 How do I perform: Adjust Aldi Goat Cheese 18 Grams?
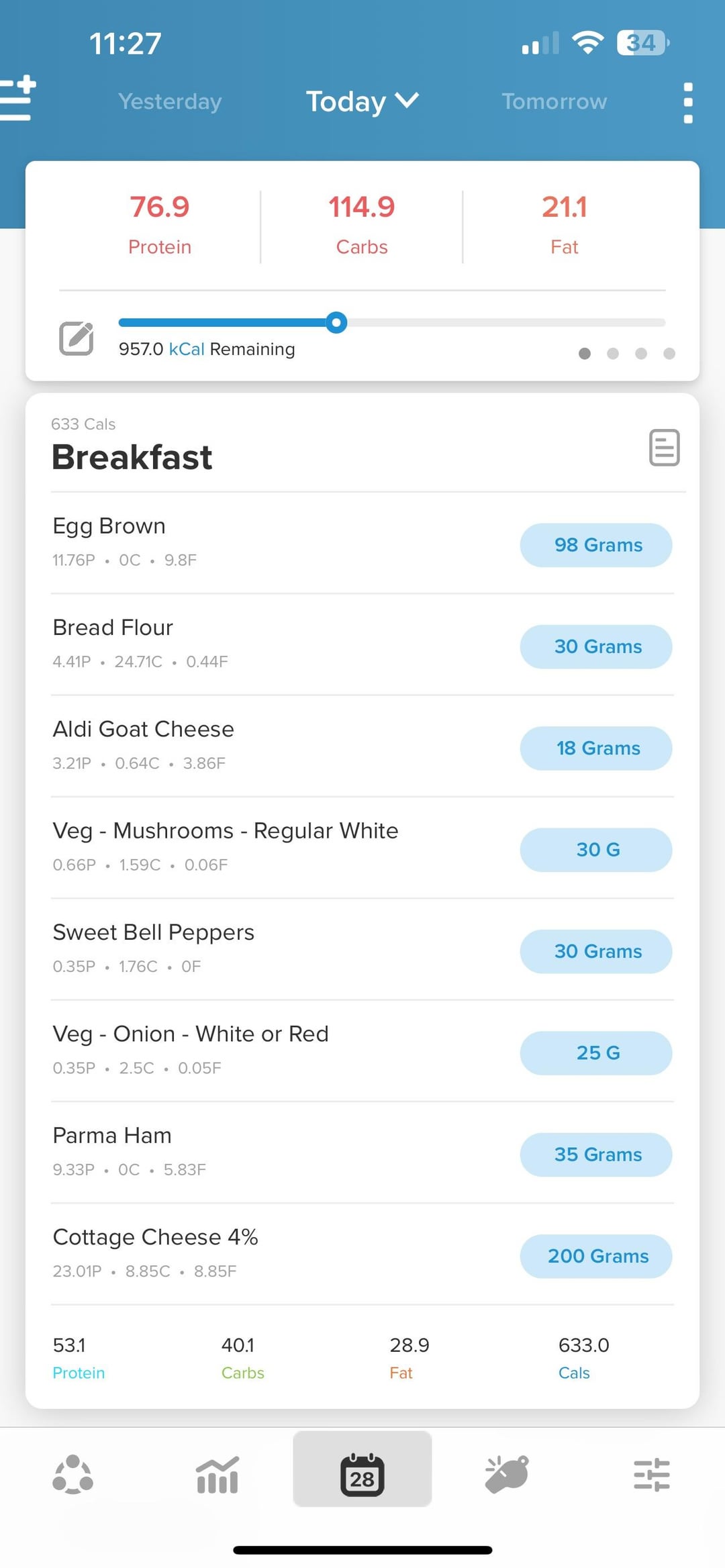tap(596, 748)
